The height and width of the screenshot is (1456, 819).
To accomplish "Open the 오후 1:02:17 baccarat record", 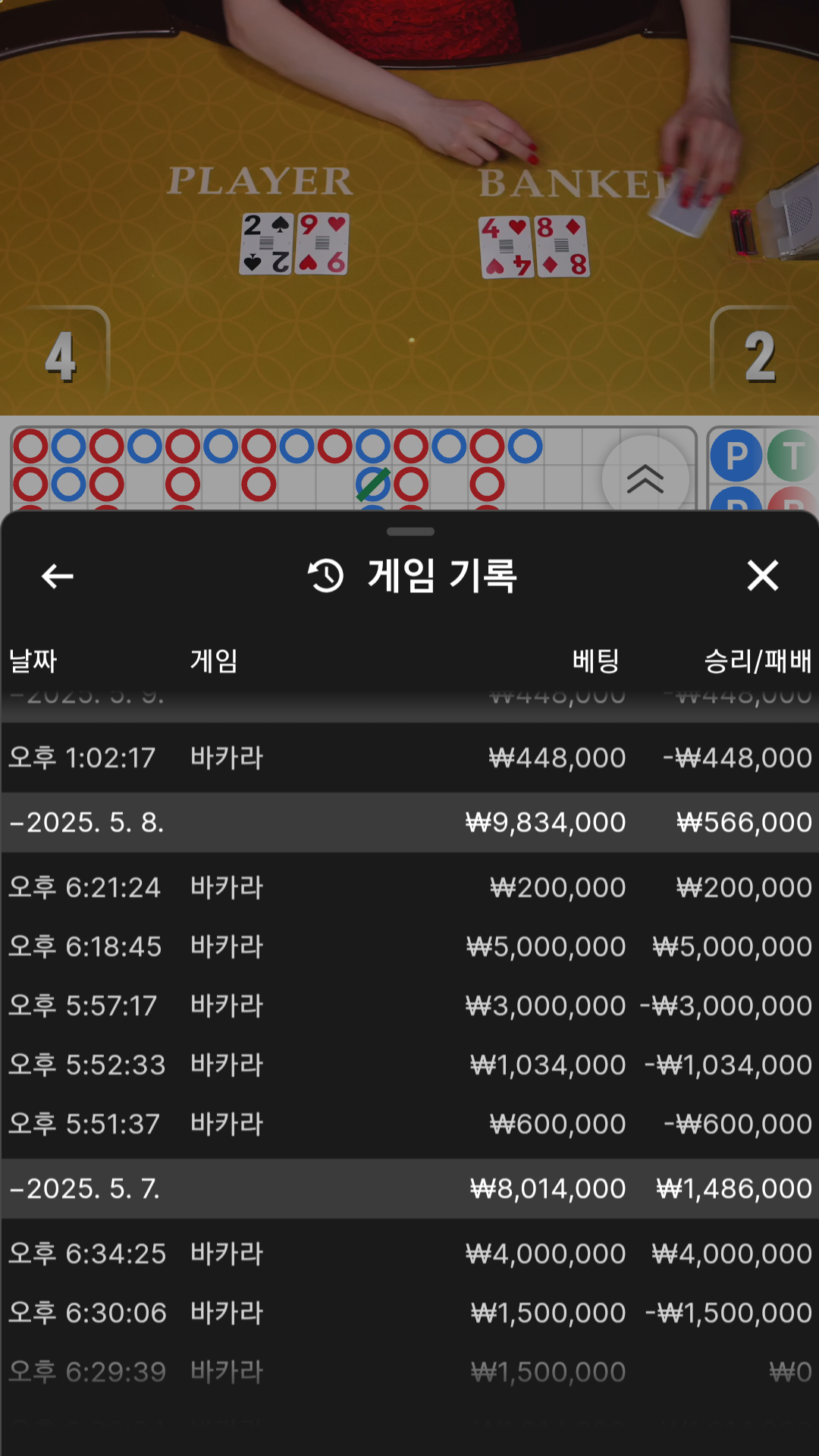I will click(409, 758).
